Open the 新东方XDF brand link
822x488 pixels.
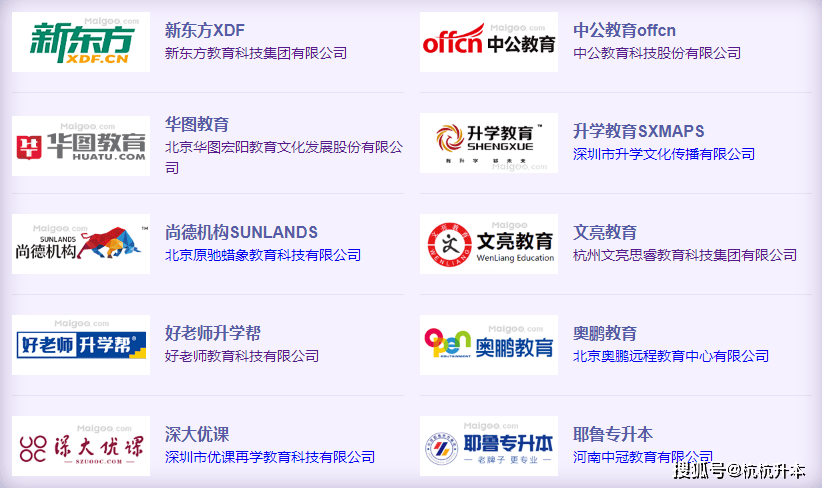[205, 30]
